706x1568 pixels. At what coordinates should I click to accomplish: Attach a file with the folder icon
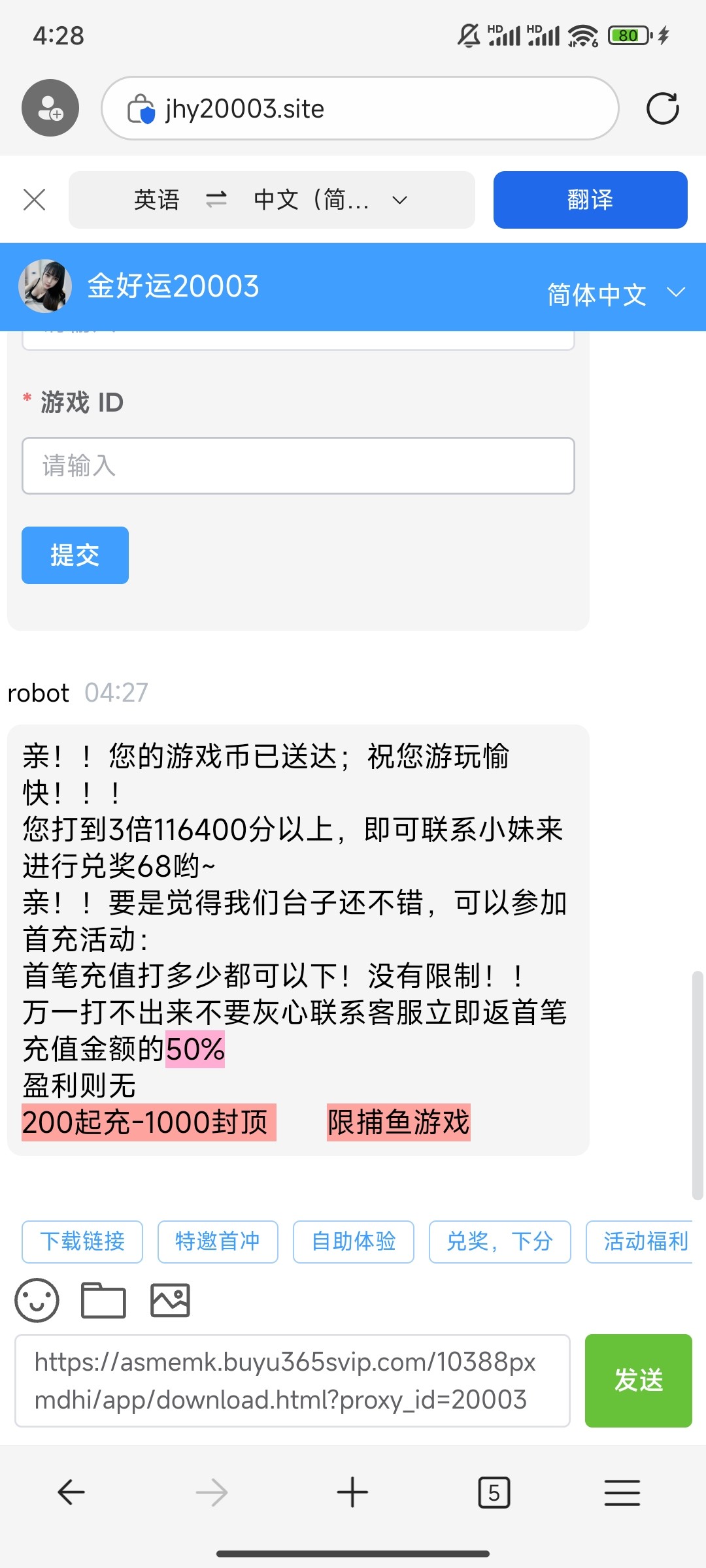[103, 1300]
